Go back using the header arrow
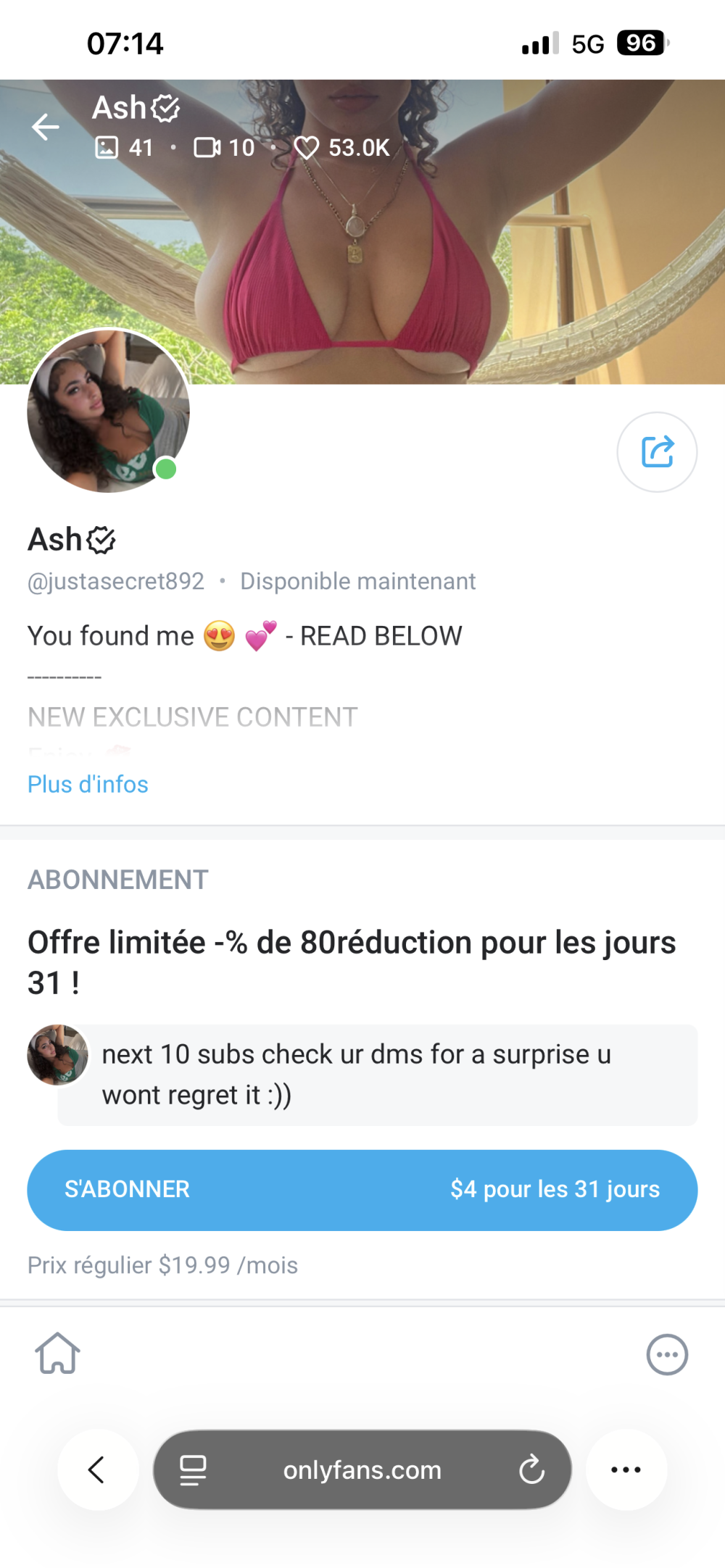725x1568 pixels. 46,127
